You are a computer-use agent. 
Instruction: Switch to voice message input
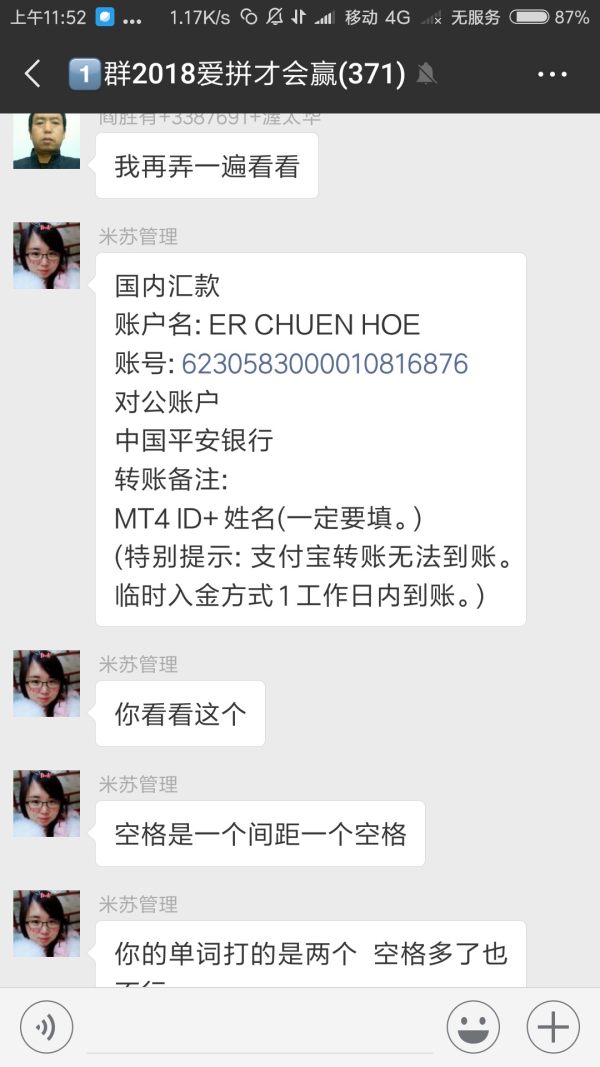(x=44, y=1027)
